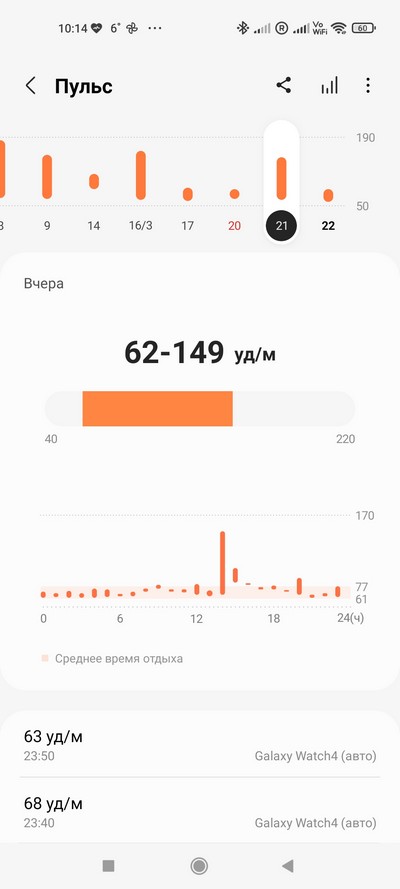Open the 68 уд/м reading at 23:40
This screenshot has height=889, width=400.
[x=200, y=811]
